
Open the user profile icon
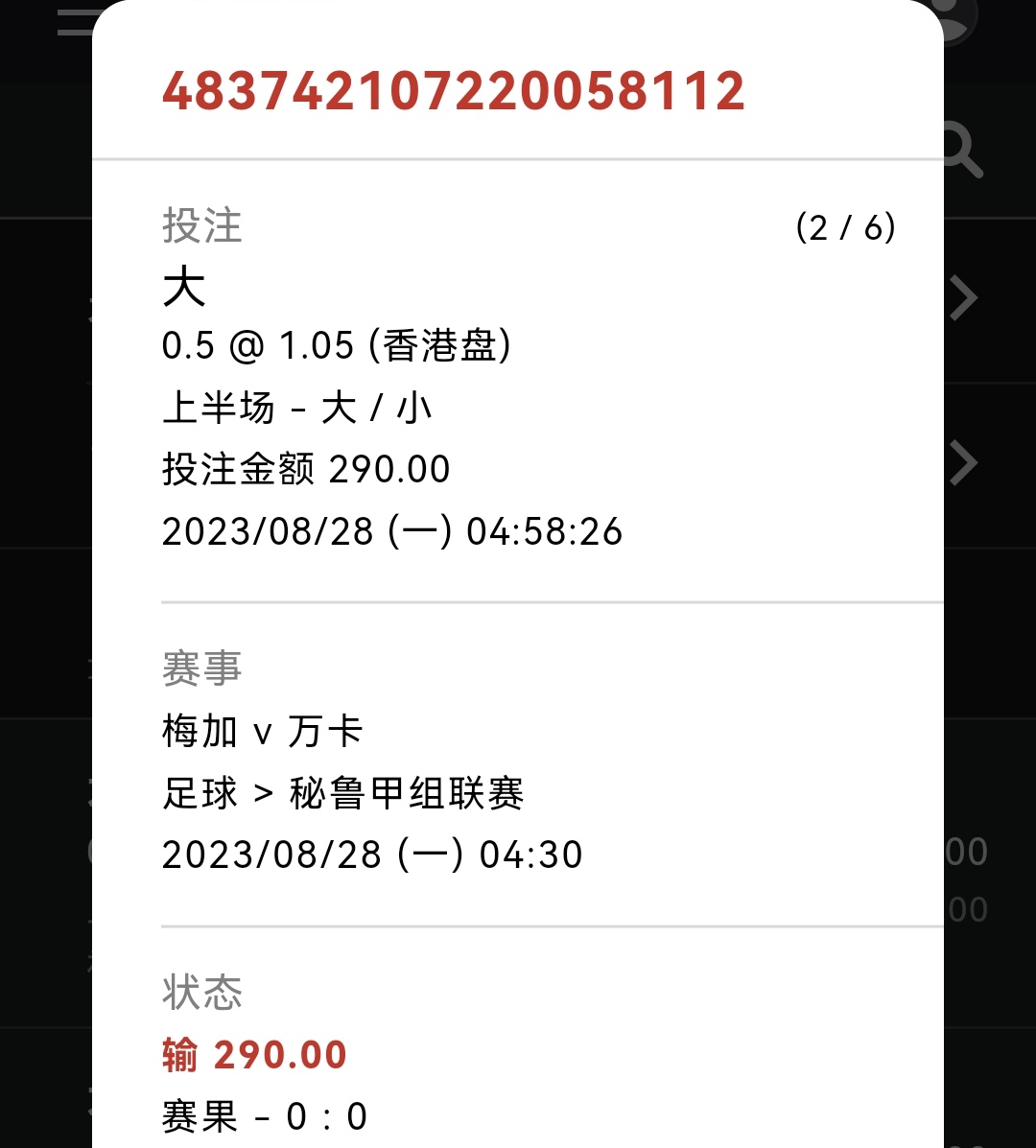pos(957,19)
